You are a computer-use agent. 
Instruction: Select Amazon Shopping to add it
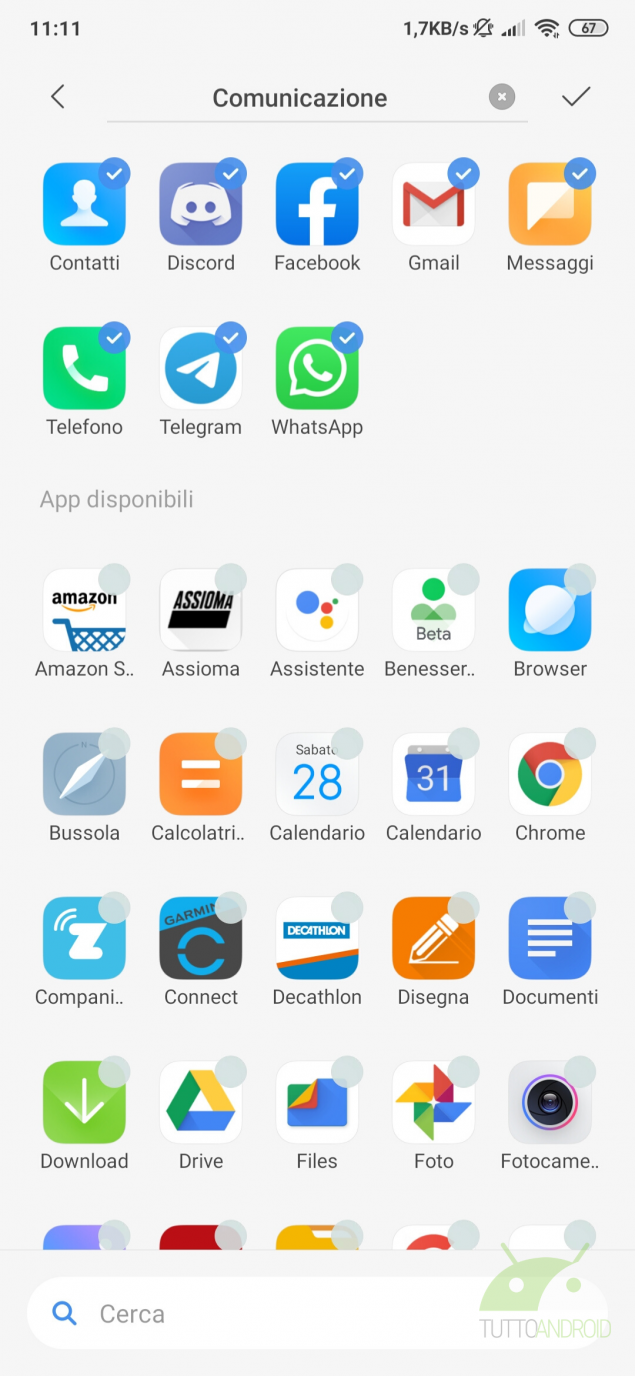[x=84, y=610]
